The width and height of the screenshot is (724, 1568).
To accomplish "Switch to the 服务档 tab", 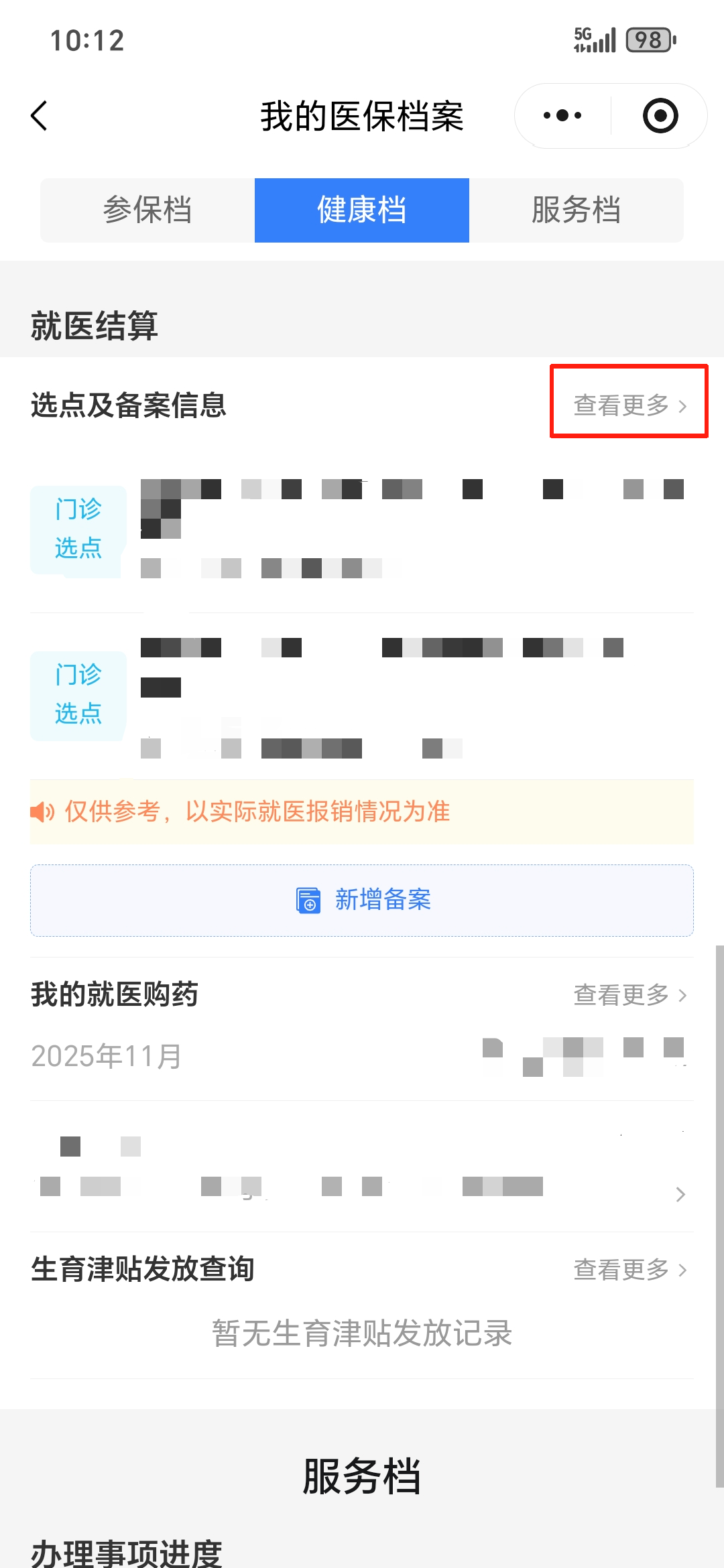I will [577, 210].
